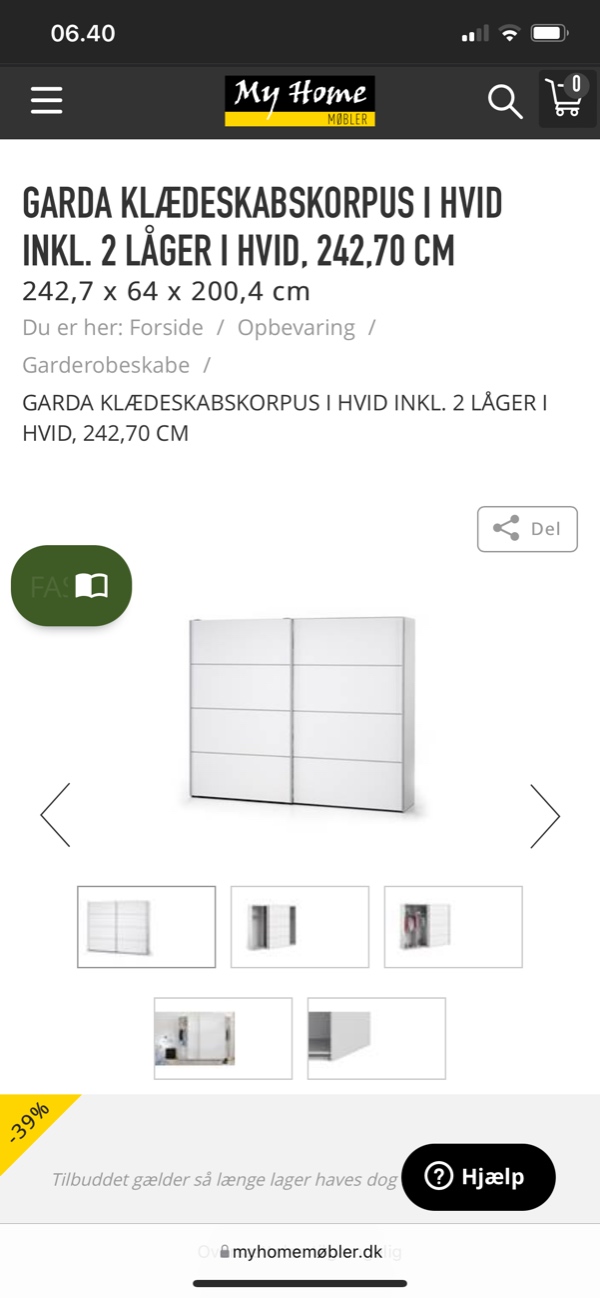Screen dimensions: 600x1298
Task: Select the closed wardrobe front thumbnail
Action: coord(146,927)
